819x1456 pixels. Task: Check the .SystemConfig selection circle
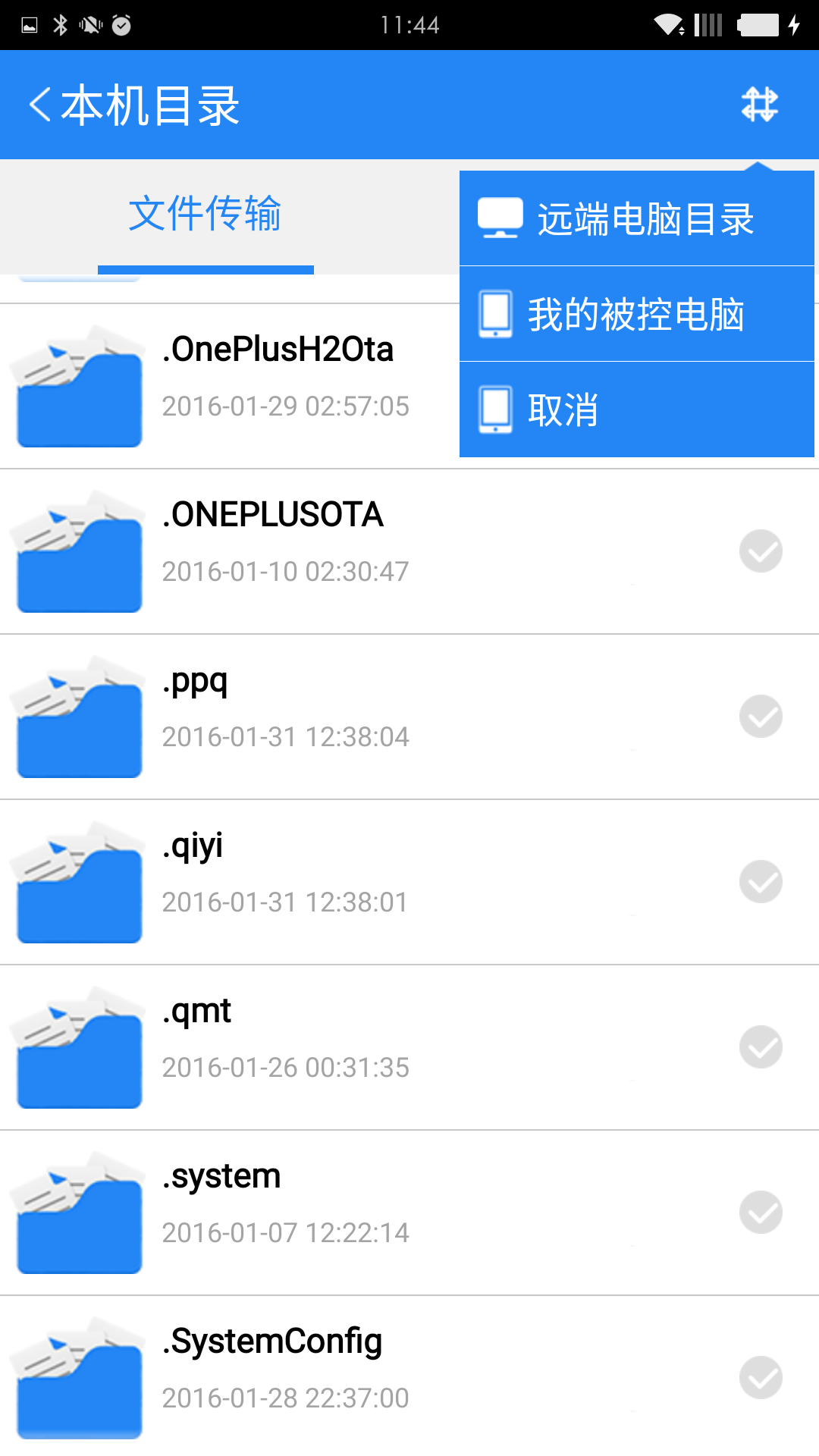761,1378
